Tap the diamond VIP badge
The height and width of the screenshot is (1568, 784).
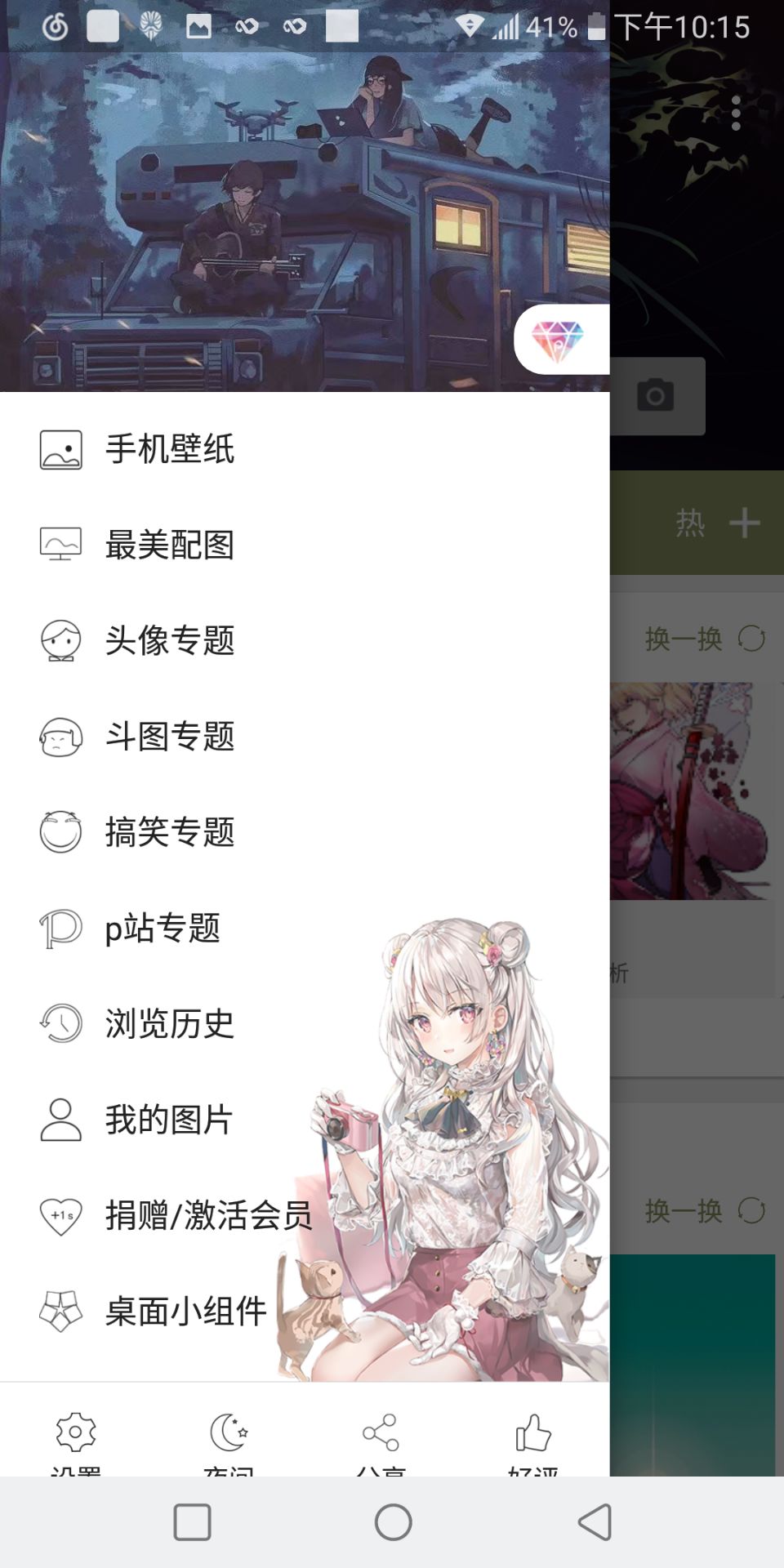click(x=559, y=339)
